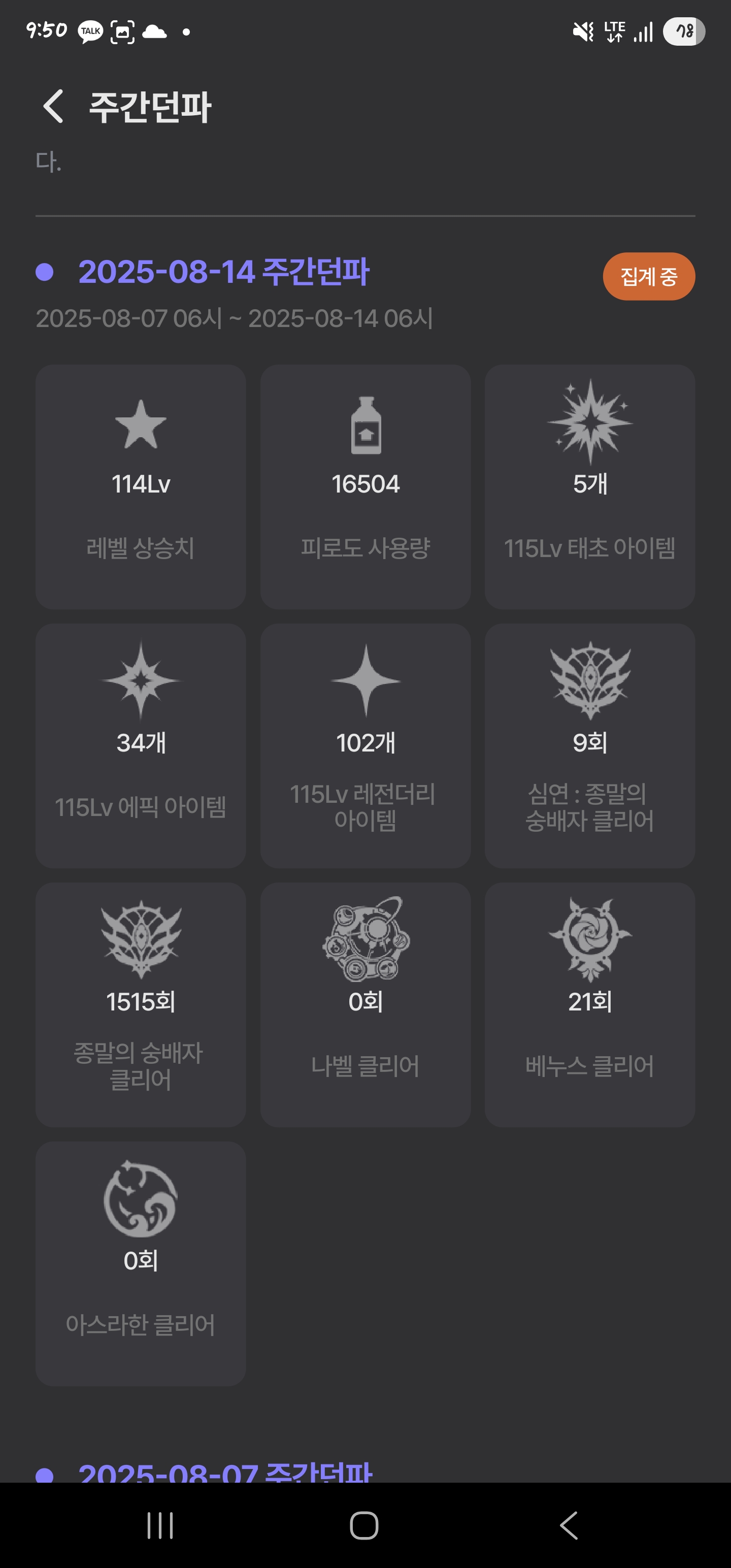Tap the system home button

364,1525
